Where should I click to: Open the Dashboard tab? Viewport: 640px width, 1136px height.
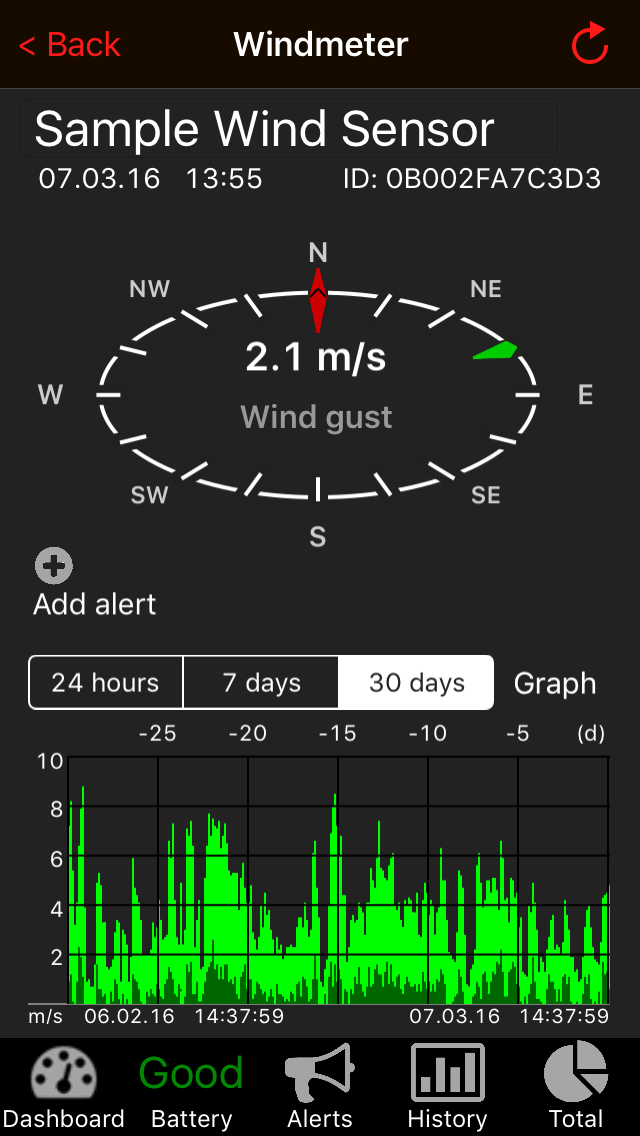click(x=64, y=1087)
